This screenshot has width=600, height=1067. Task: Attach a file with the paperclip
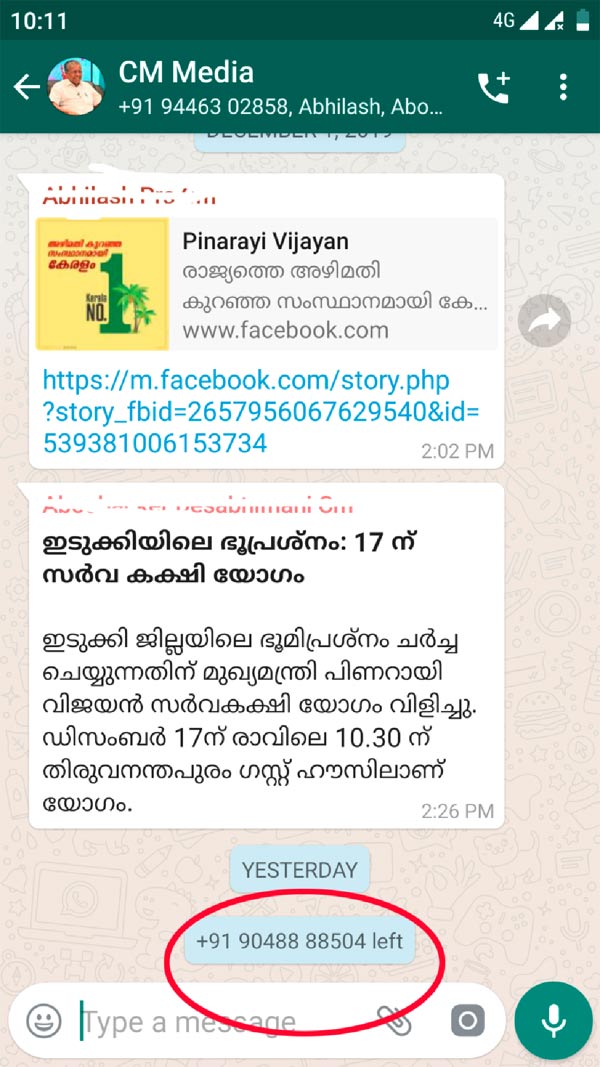394,1020
